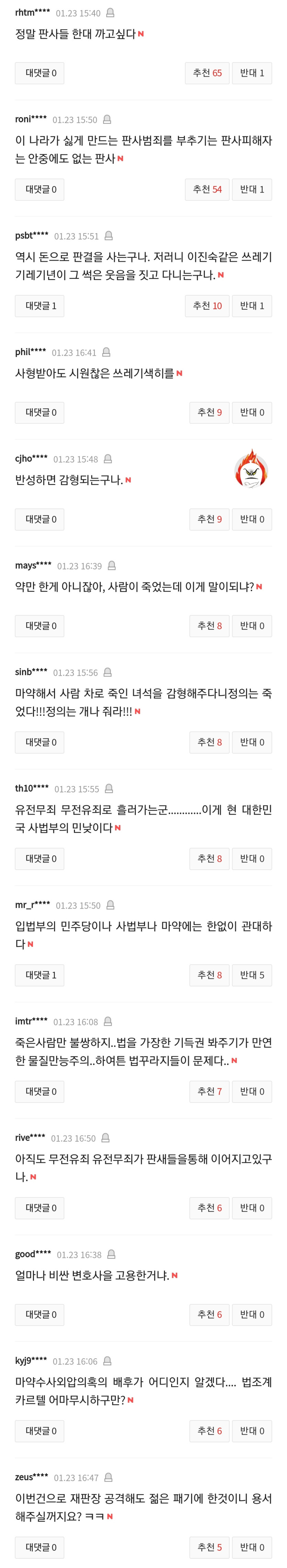Tap 추천 65 on rhtm**** comment
The image size is (287, 1568).
tap(207, 73)
